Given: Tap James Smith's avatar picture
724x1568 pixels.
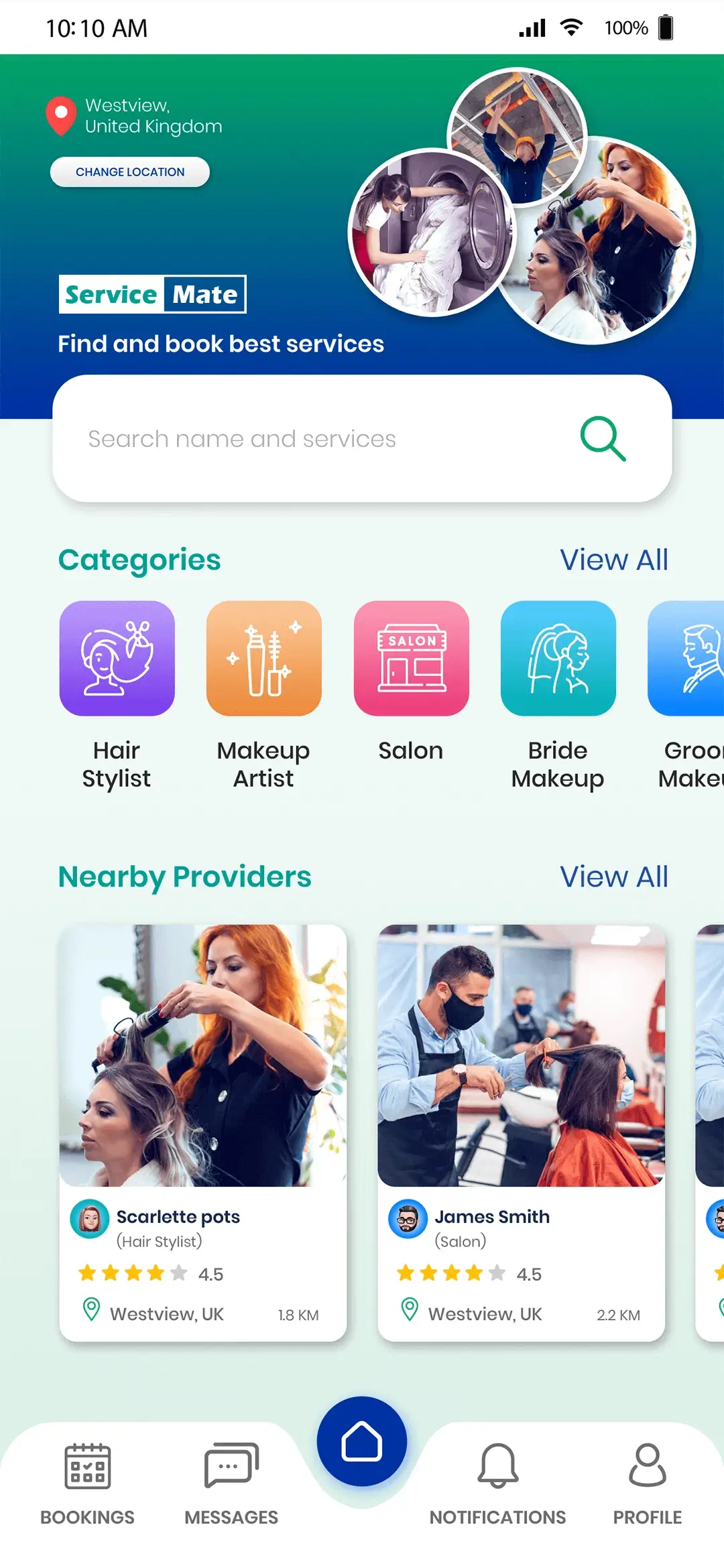Looking at the screenshot, I should tap(408, 1218).
